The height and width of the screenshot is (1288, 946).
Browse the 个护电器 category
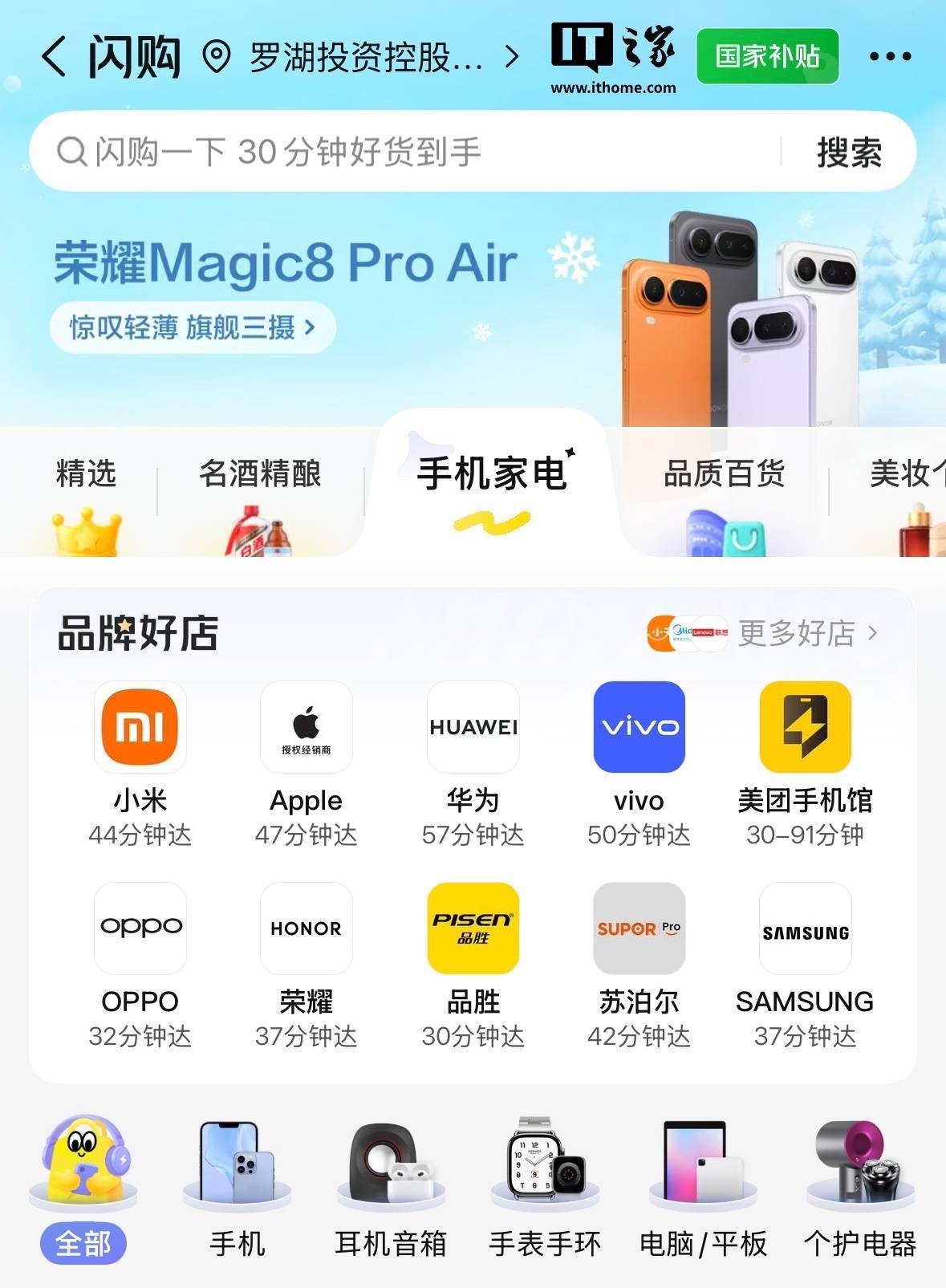(x=859, y=1188)
